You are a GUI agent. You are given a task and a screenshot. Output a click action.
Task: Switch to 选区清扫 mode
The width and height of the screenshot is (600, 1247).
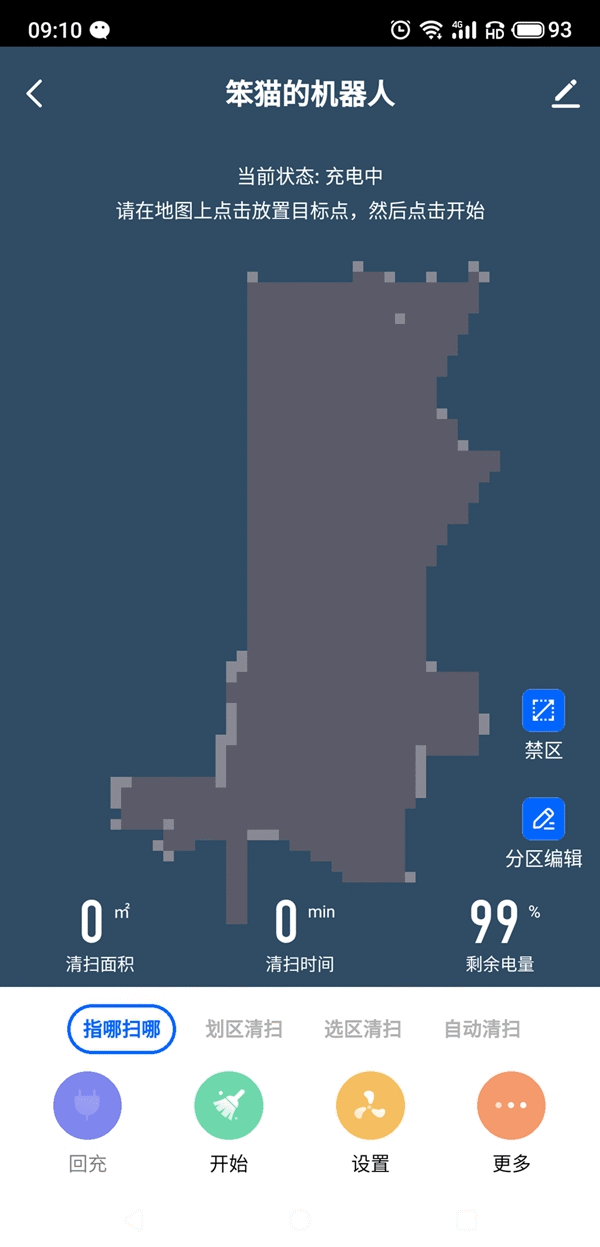pos(363,1029)
